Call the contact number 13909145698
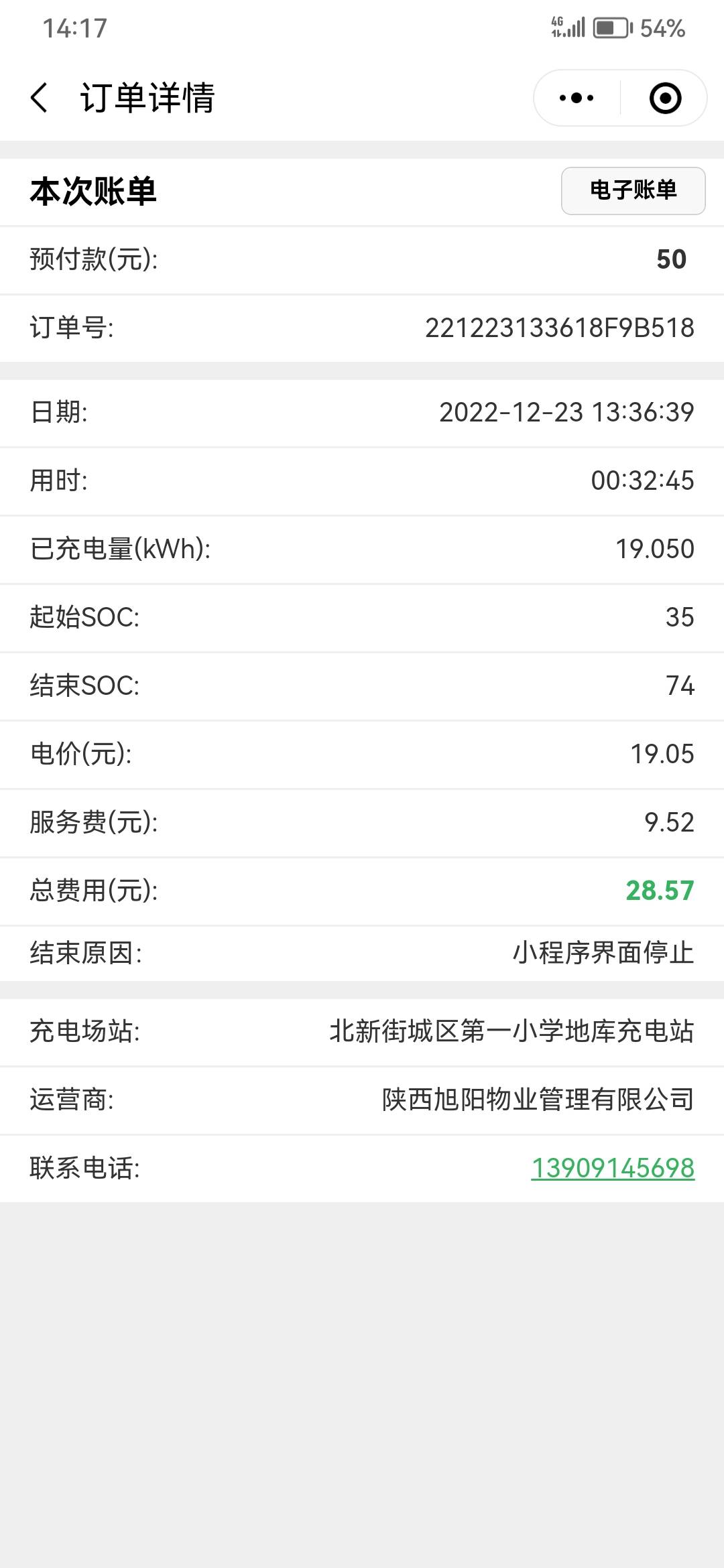Screen dimensions: 724x1568 613,1168
